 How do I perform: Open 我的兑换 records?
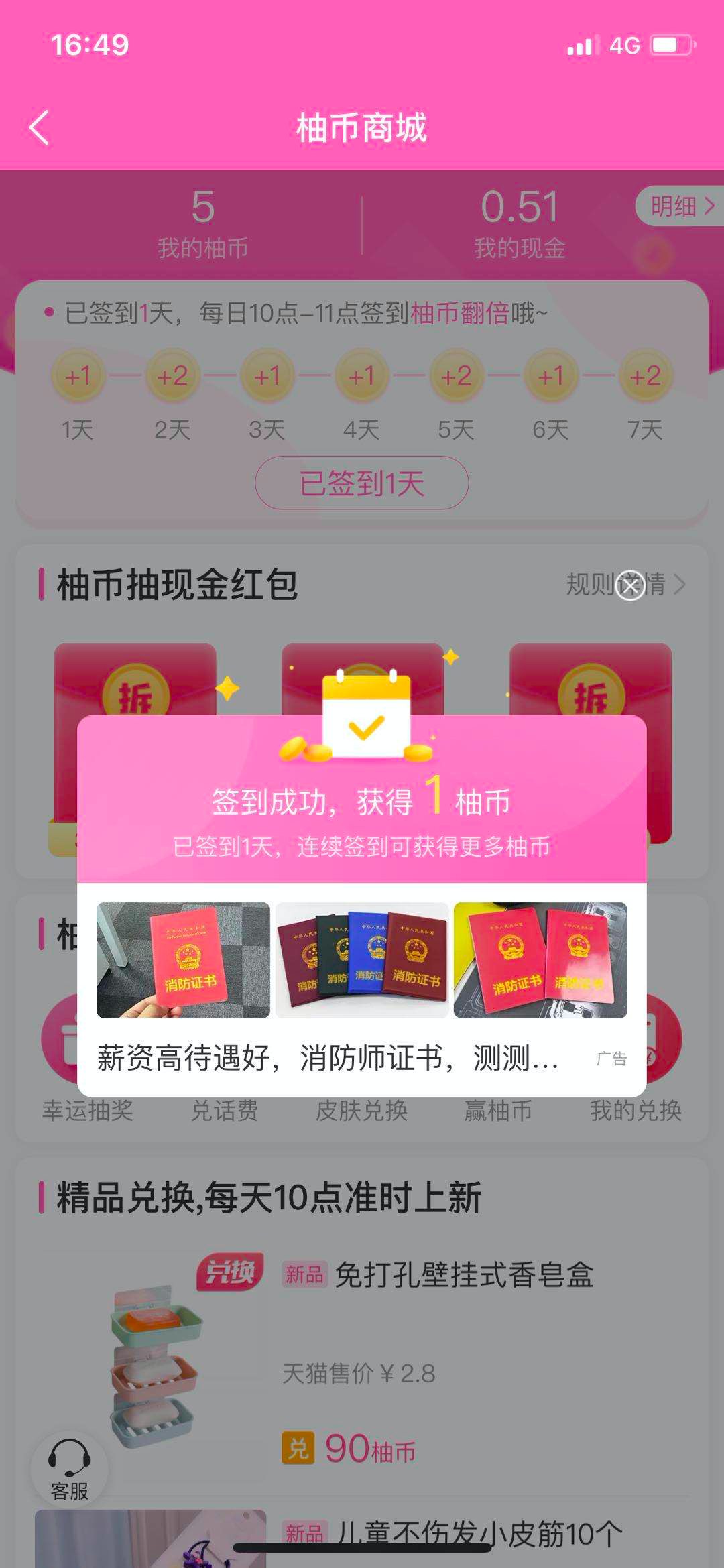coord(636,1111)
